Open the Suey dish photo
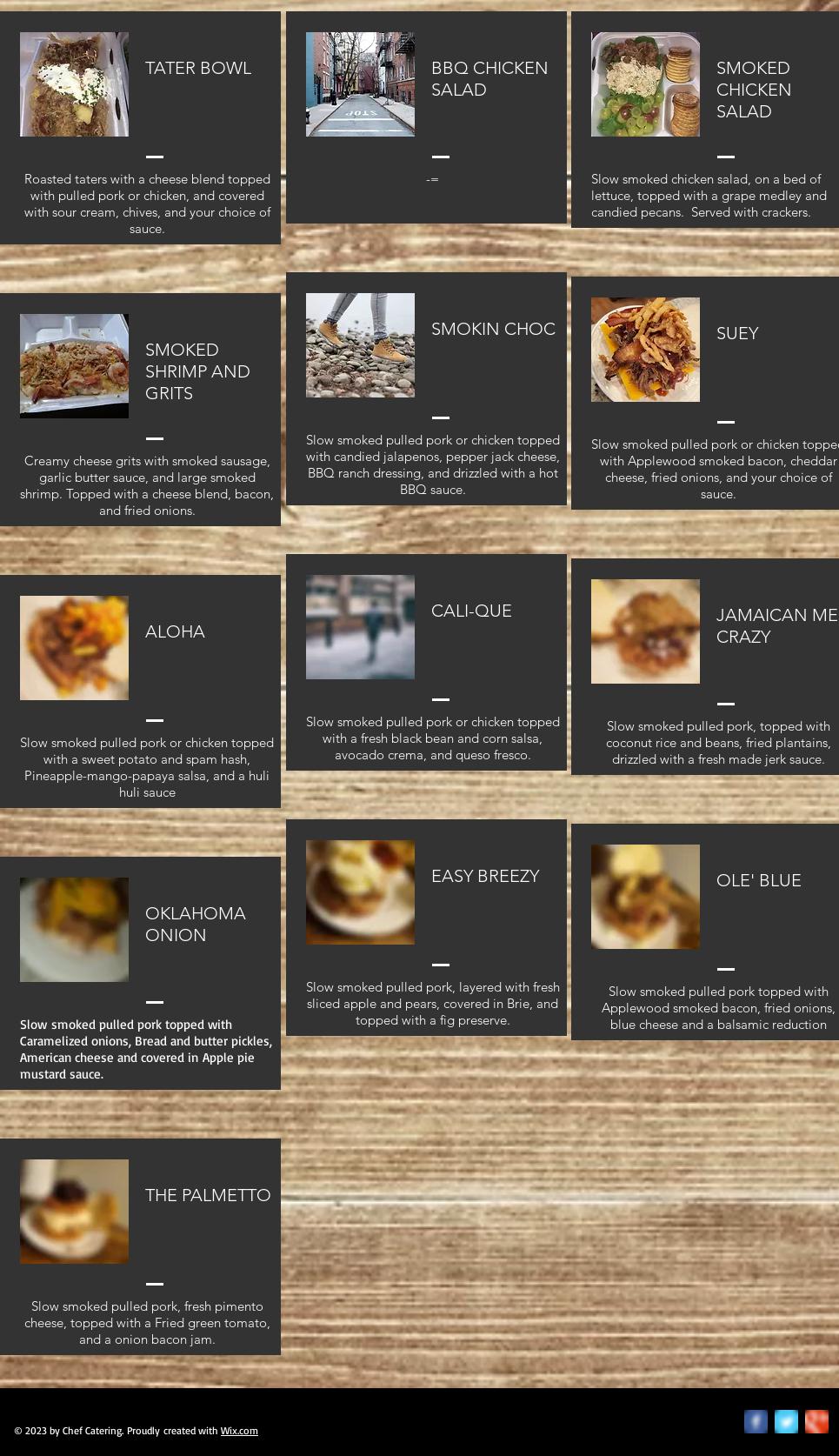The image size is (839, 1456). coord(645,349)
